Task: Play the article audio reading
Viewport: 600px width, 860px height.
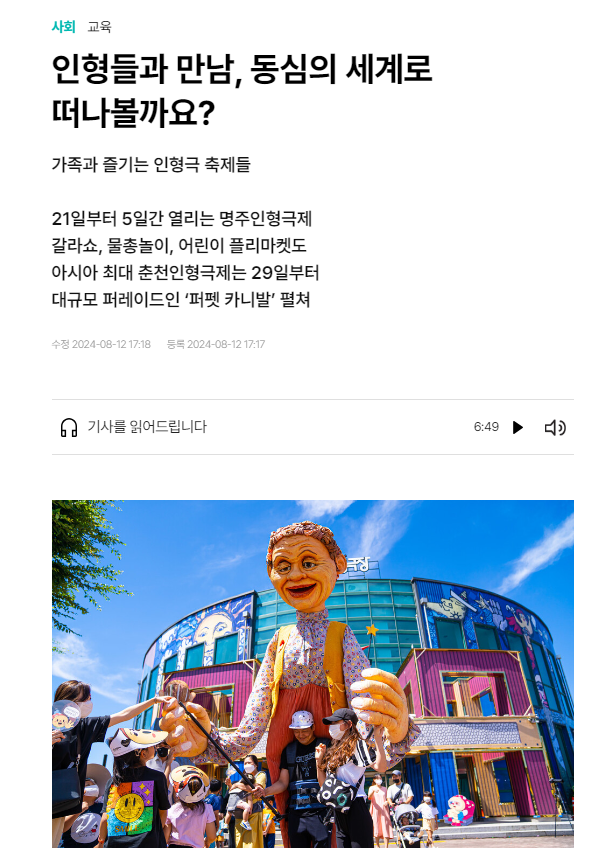Action: click(517, 427)
